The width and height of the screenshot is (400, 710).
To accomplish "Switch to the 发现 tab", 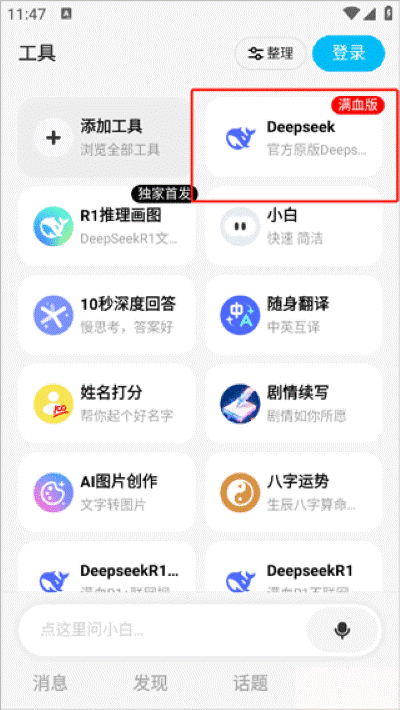I will click(150, 683).
